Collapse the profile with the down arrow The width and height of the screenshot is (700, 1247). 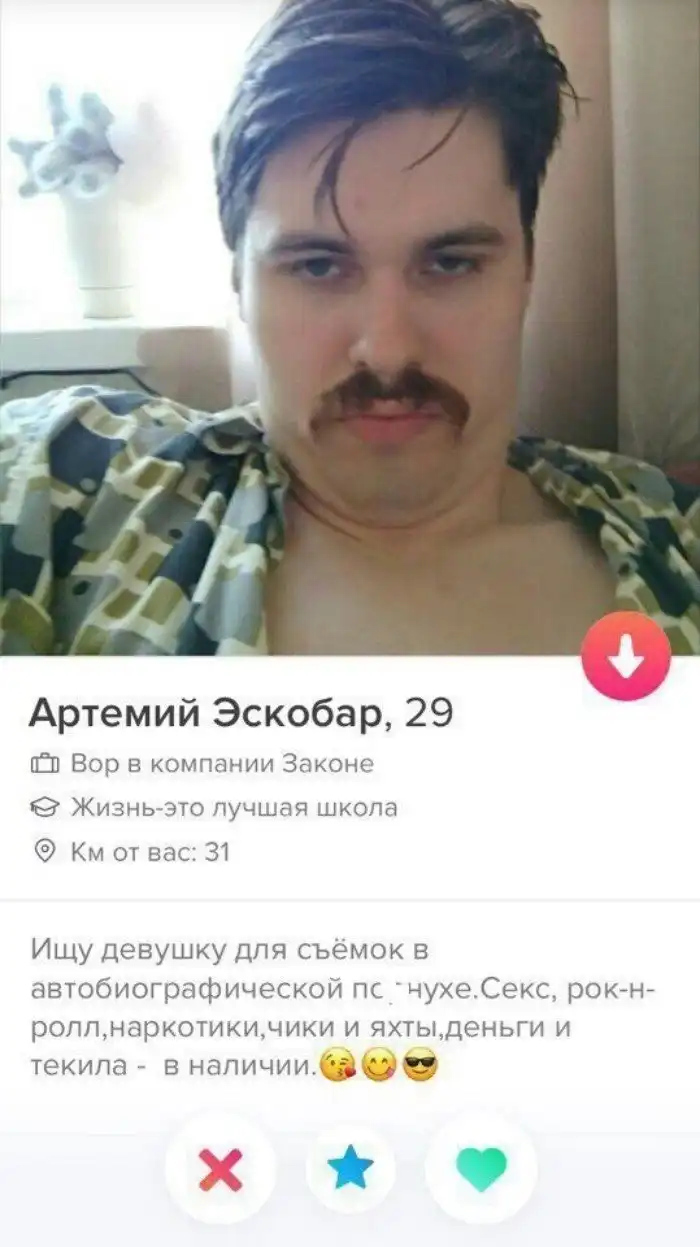[x=627, y=656]
